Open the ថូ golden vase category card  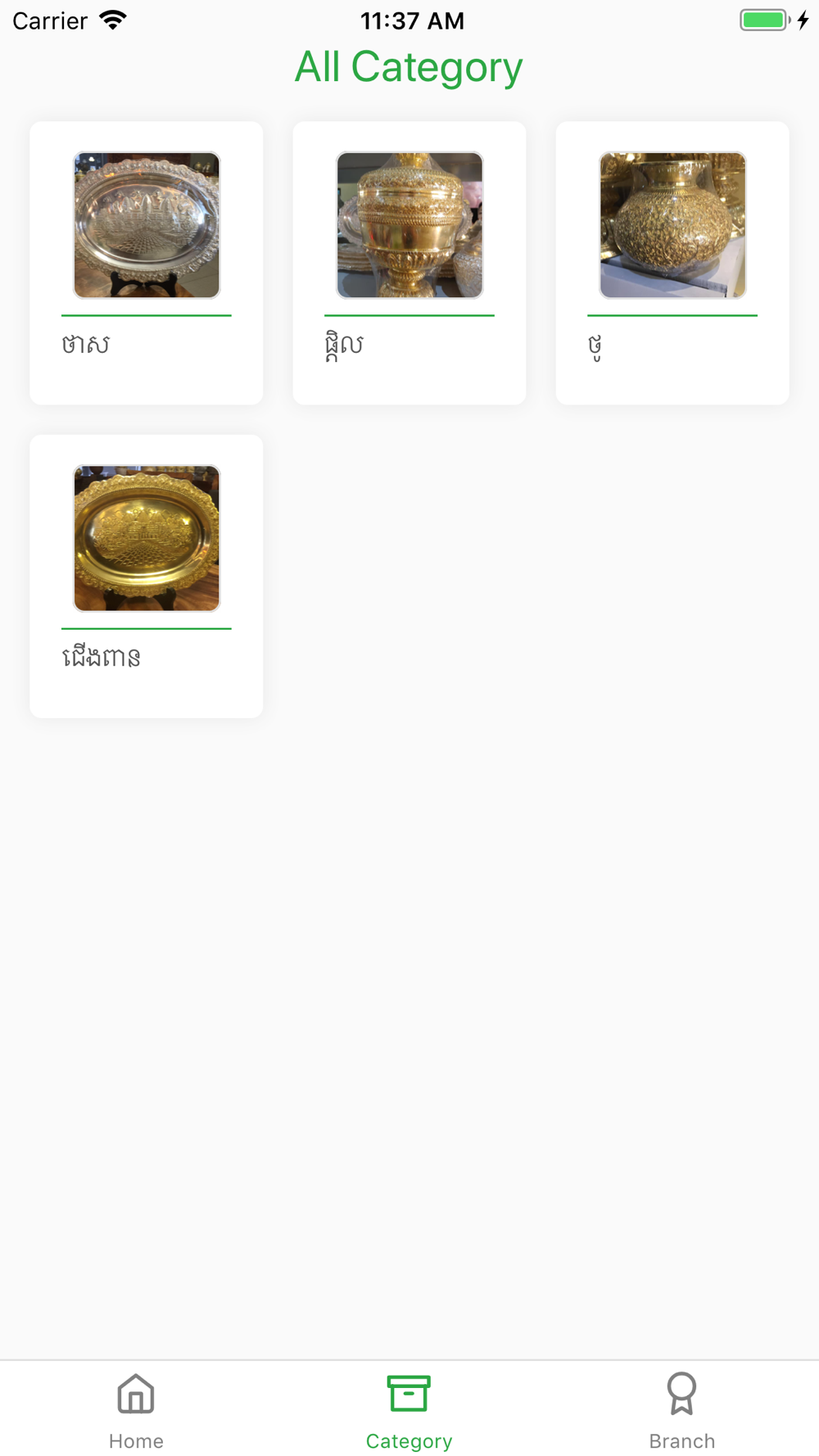point(672,262)
